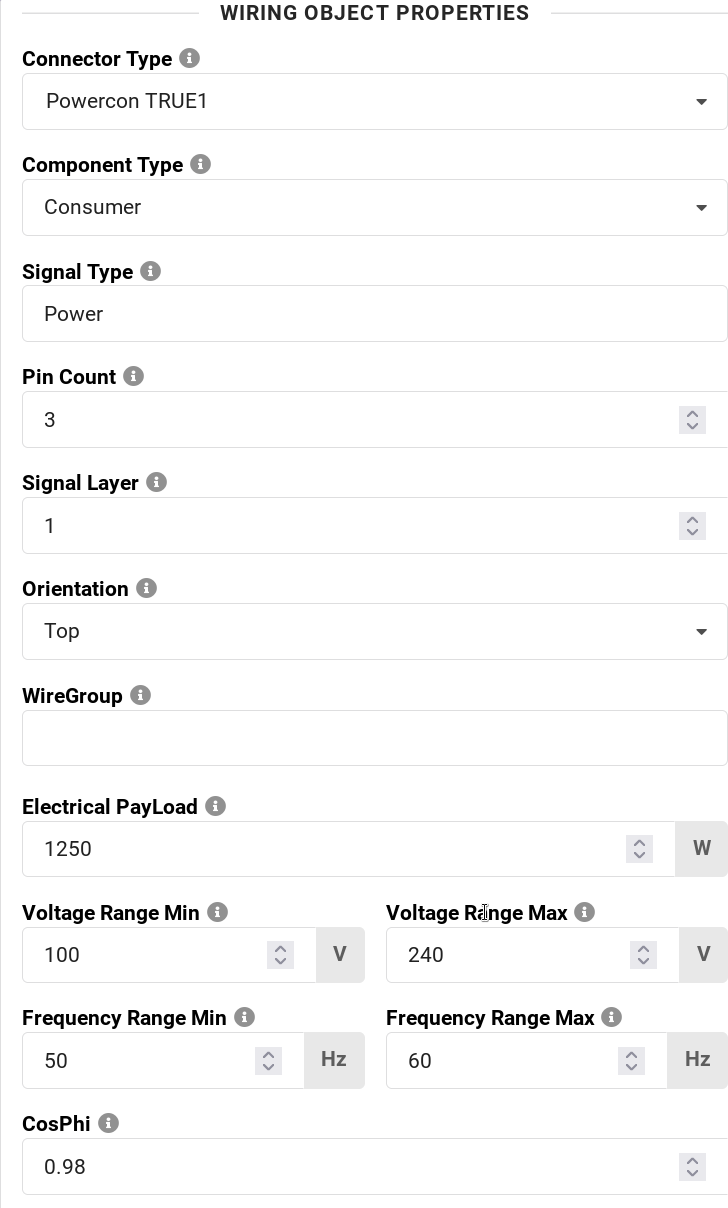Click the Component Type info icon
This screenshot has width=728, height=1208.
point(200,164)
